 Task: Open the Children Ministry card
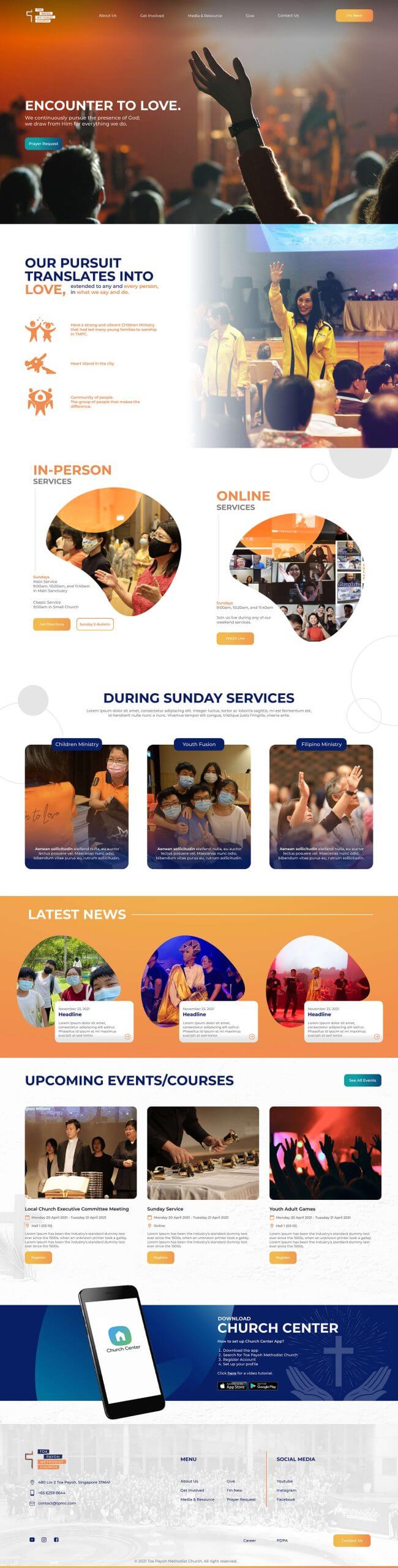click(x=77, y=805)
